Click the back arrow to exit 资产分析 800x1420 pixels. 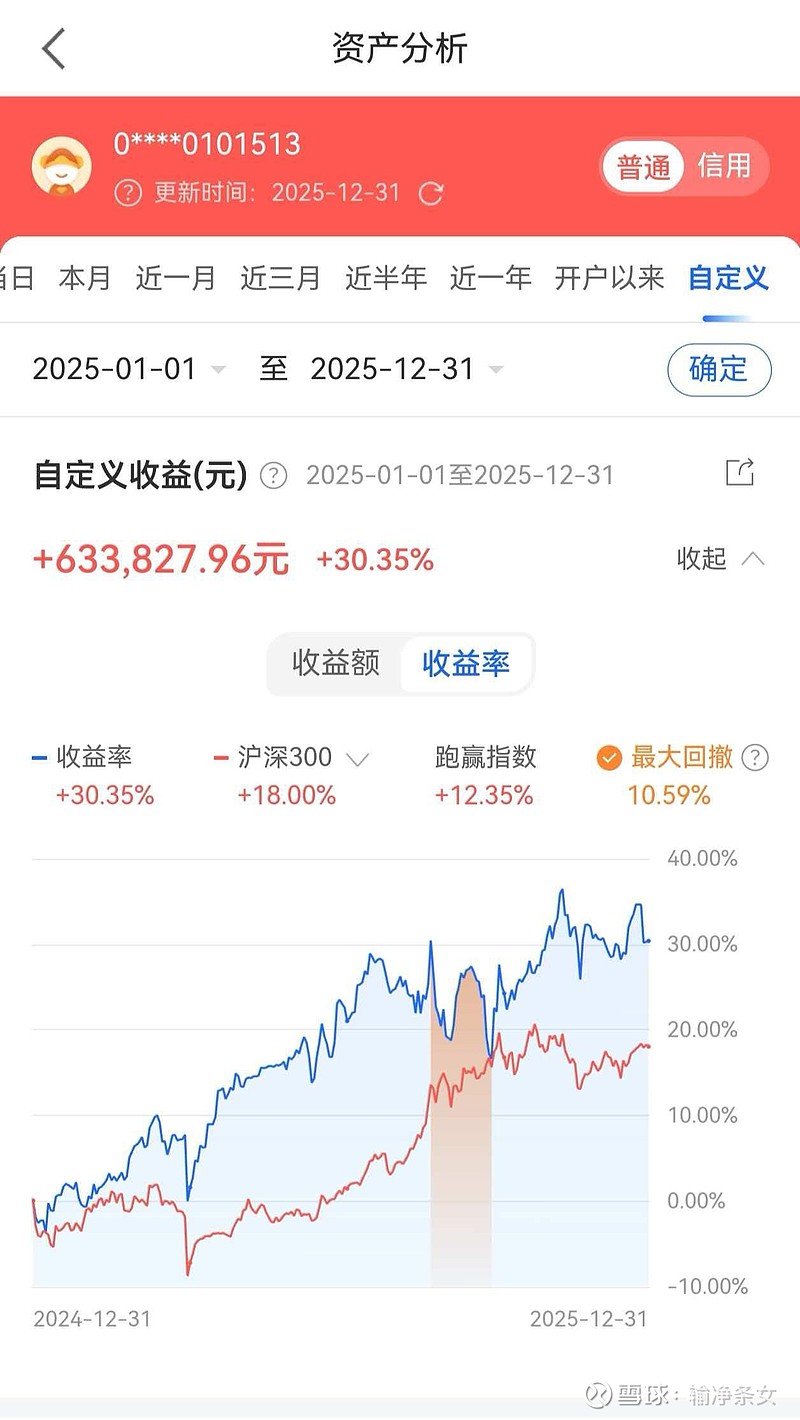tap(52, 48)
